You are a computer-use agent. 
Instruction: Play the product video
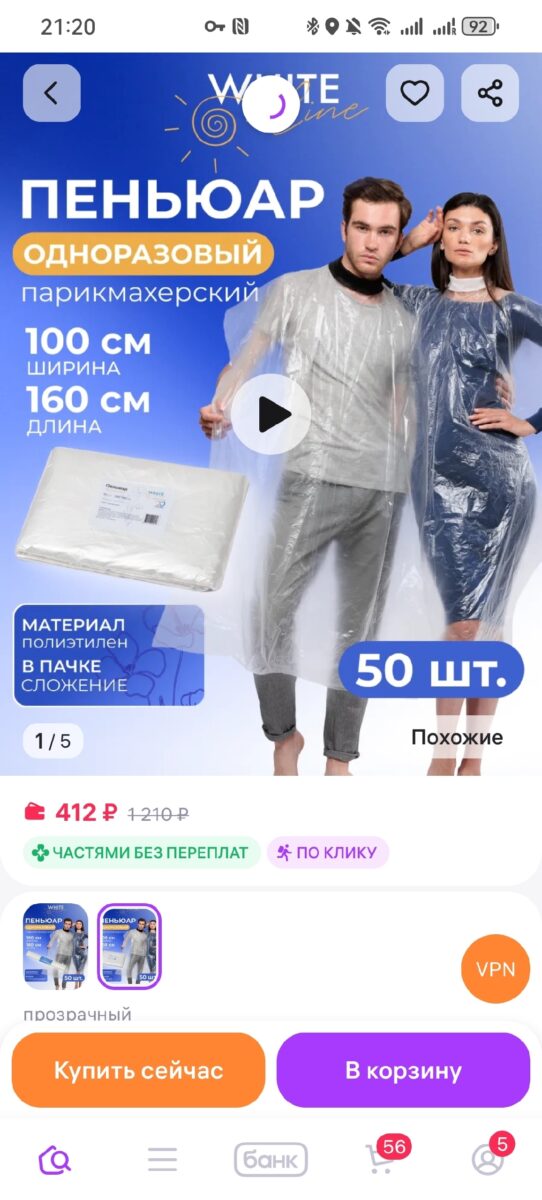coord(271,414)
